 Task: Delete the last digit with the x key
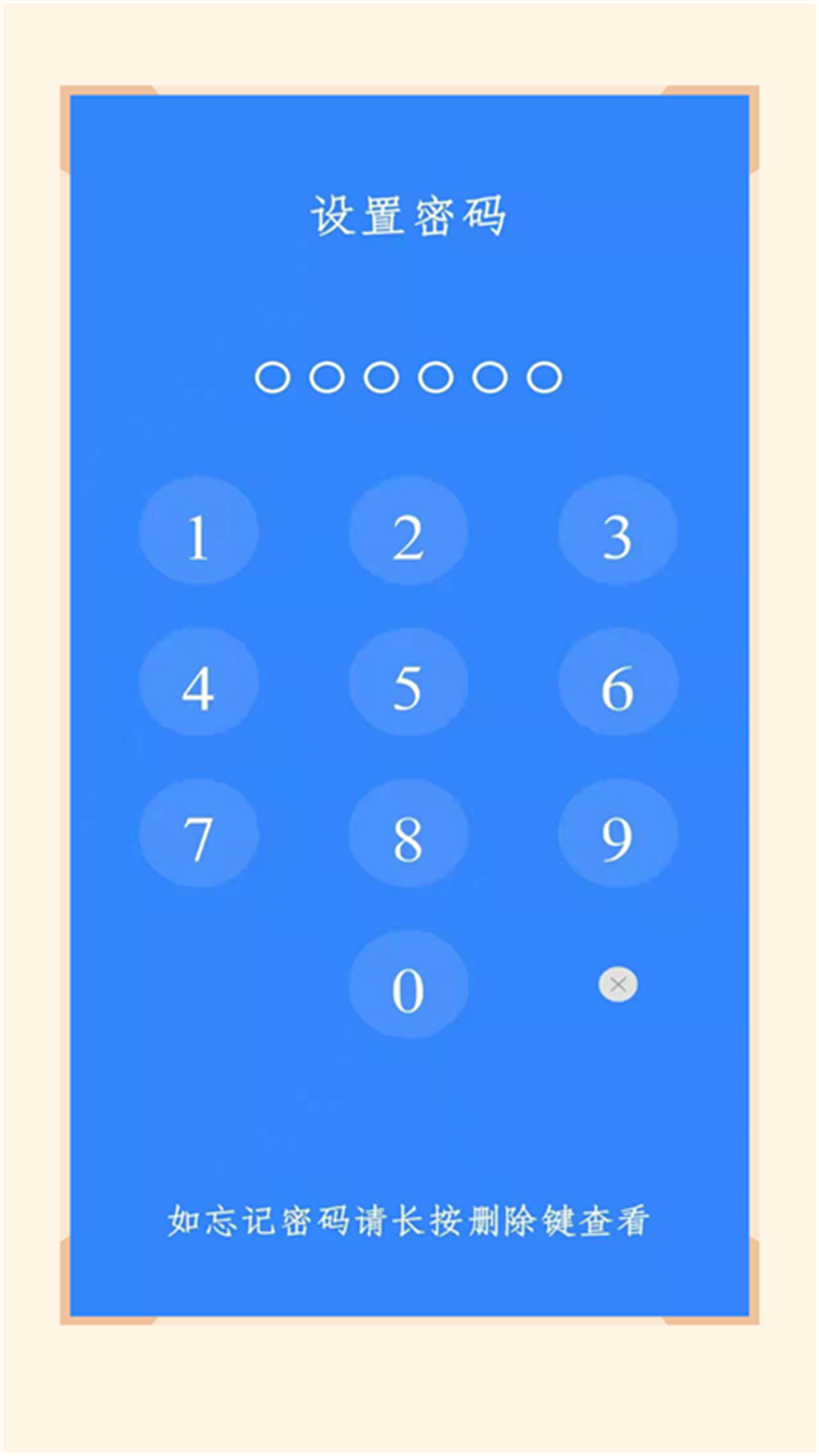(x=618, y=984)
